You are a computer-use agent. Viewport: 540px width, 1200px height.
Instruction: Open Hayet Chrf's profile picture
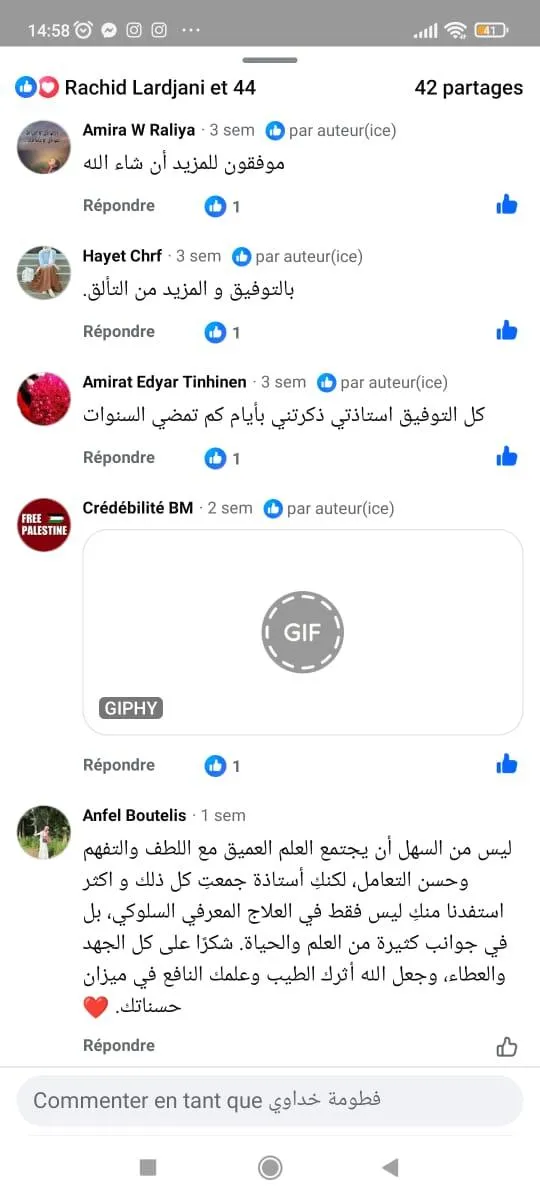[x=44, y=272]
